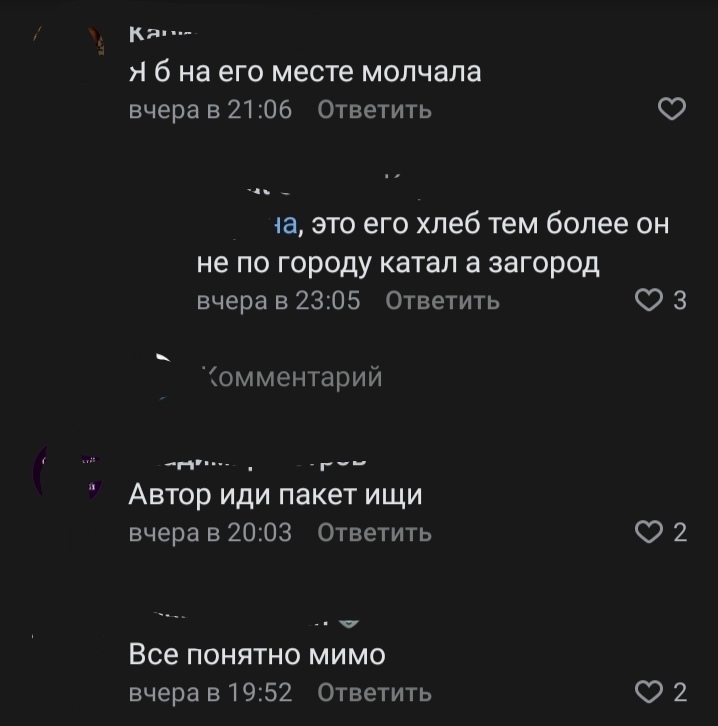Reply to 'Все понятно мимо' comment

pyautogui.click(x=374, y=692)
